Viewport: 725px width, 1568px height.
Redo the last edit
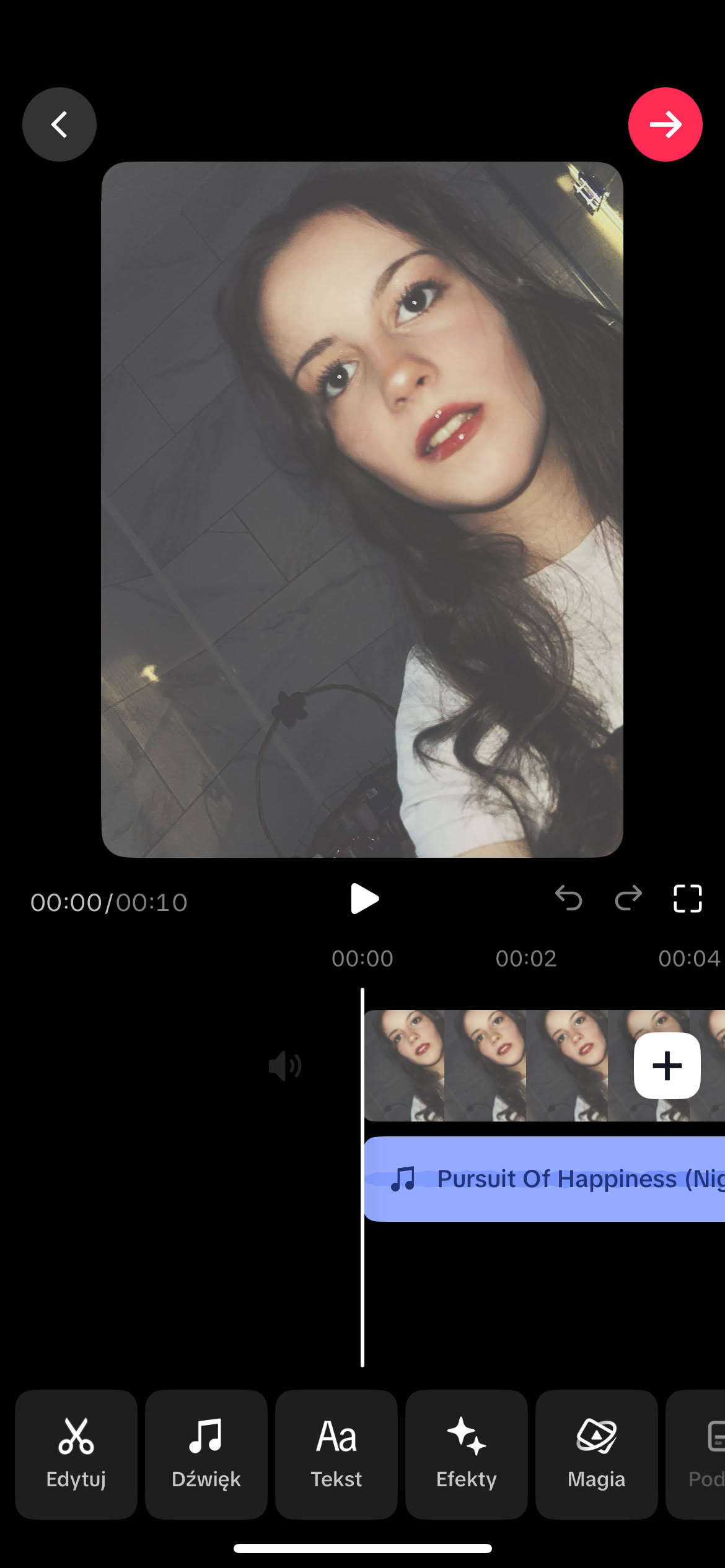pyautogui.click(x=628, y=899)
